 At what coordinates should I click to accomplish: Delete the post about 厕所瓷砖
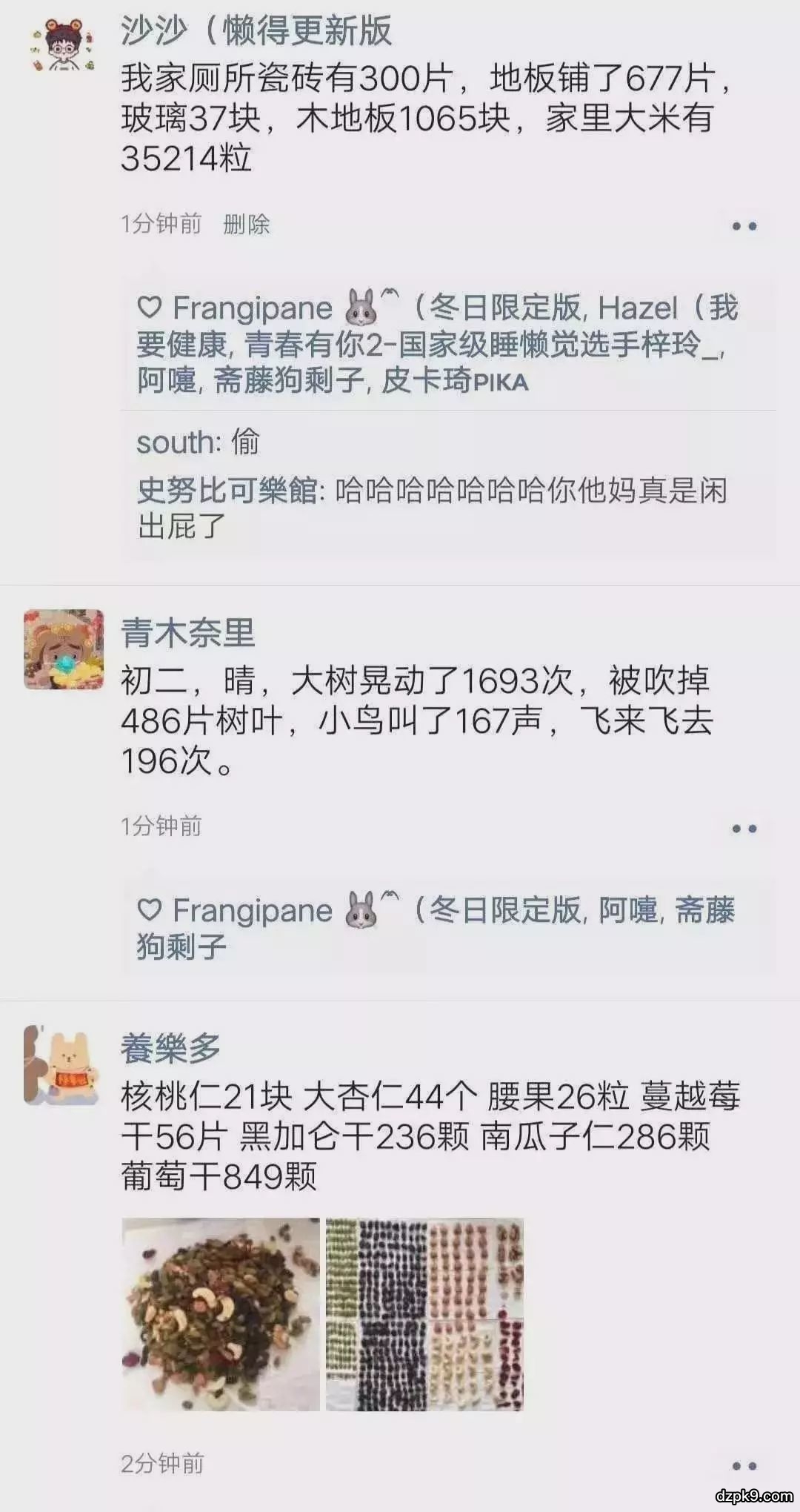coord(246,224)
